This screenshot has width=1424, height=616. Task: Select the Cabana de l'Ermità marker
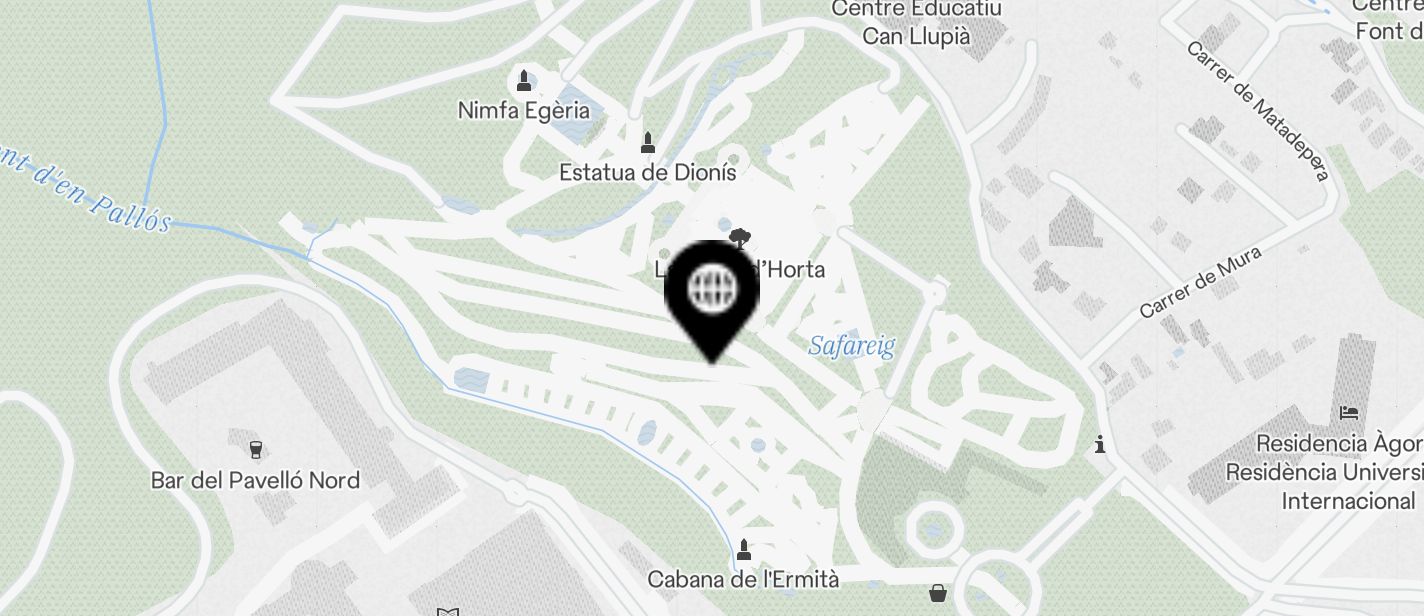742,549
